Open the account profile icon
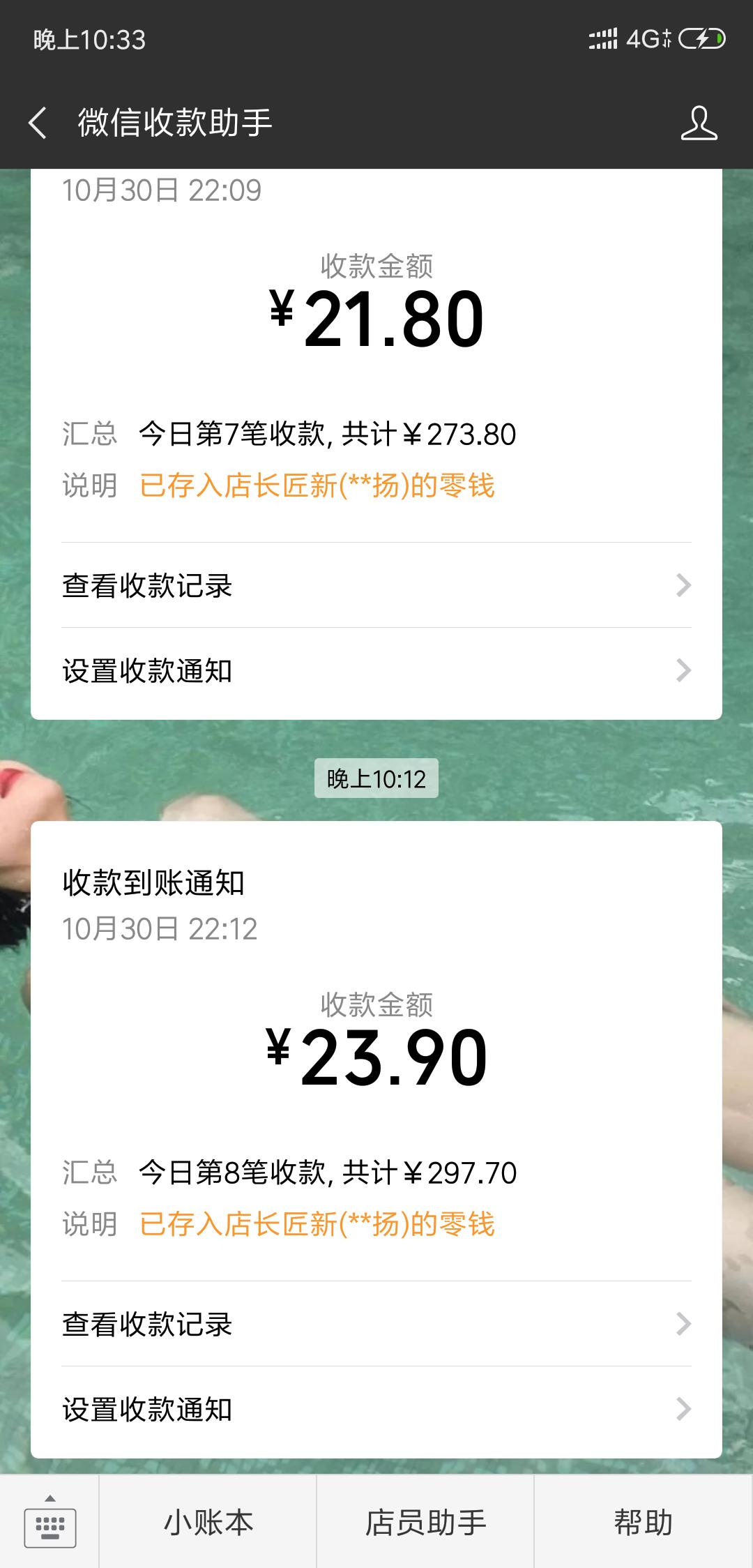This screenshot has width=753, height=1568. click(699, 123)
